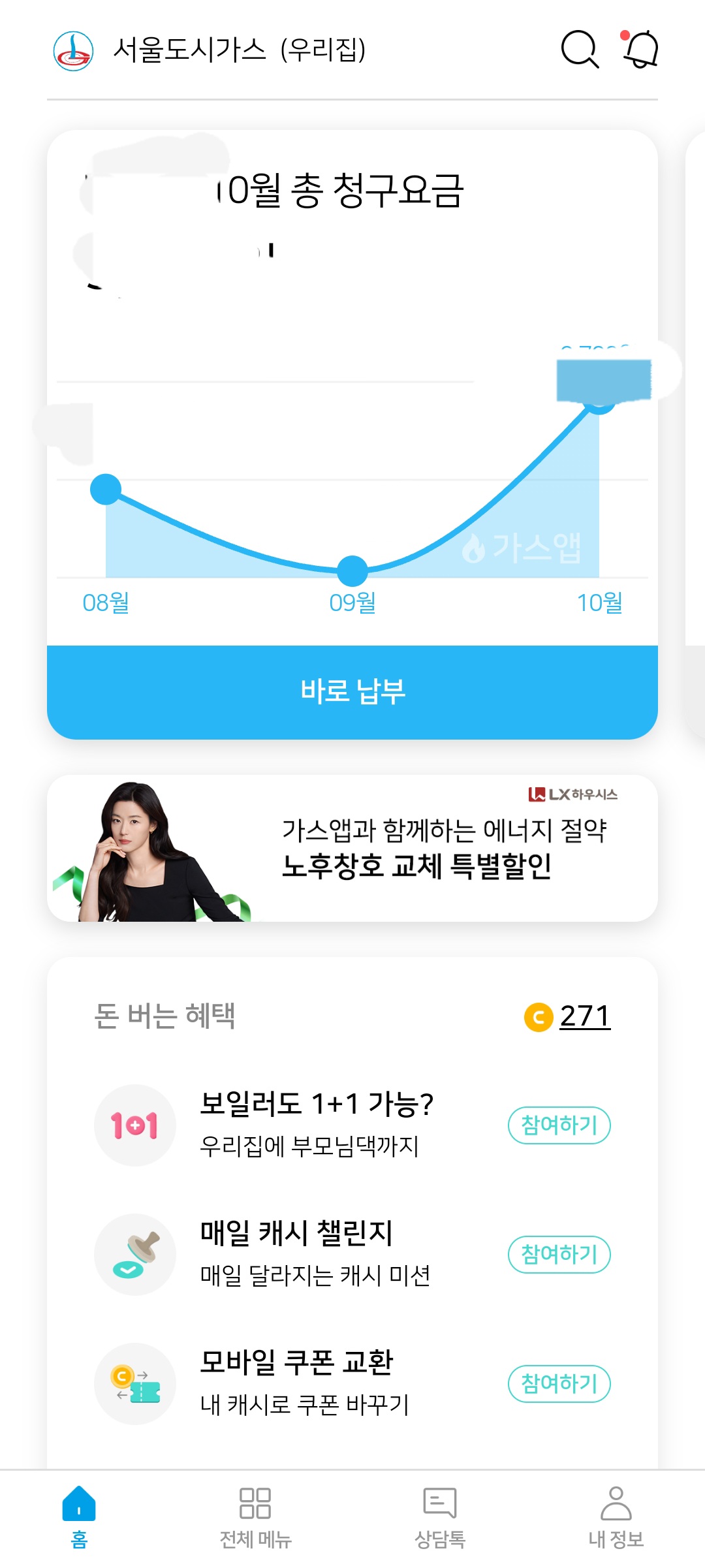Switch to the 내 정보 tab

[x=616, y=1517]
